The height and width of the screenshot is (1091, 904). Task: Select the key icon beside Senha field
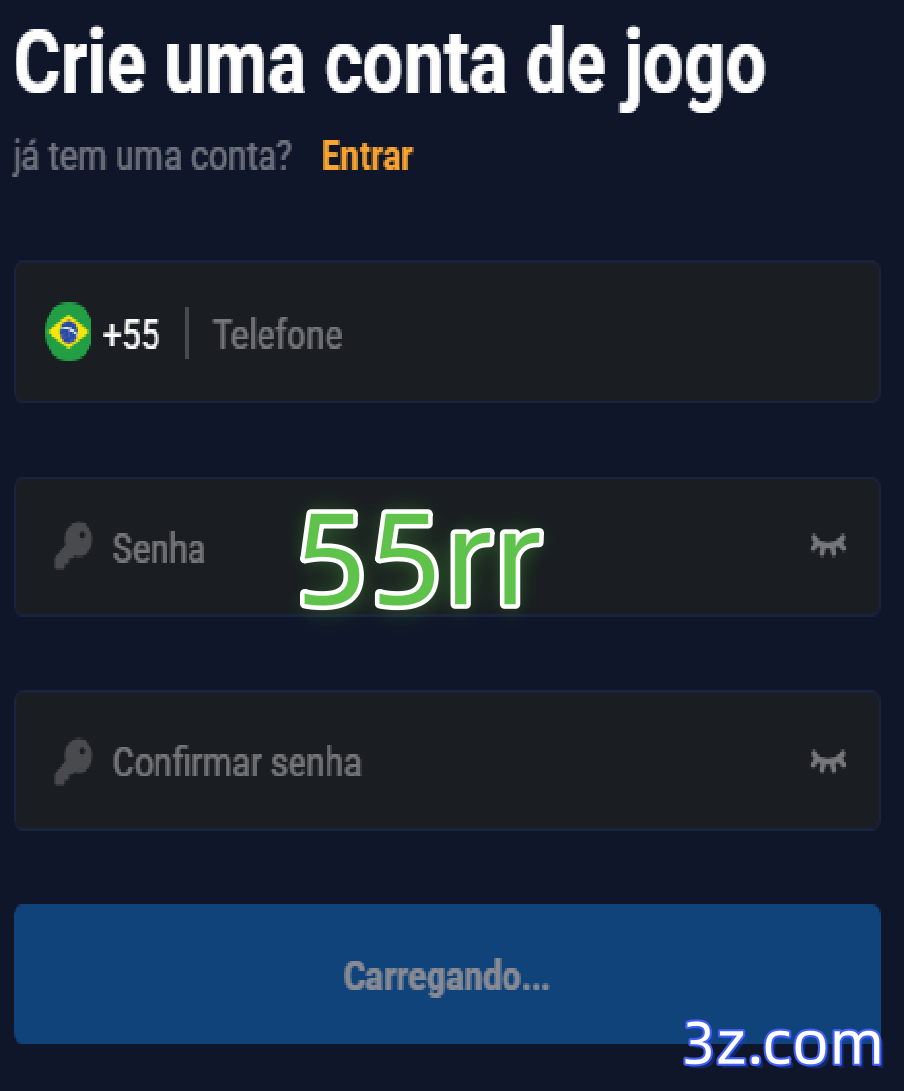point(71,547)
